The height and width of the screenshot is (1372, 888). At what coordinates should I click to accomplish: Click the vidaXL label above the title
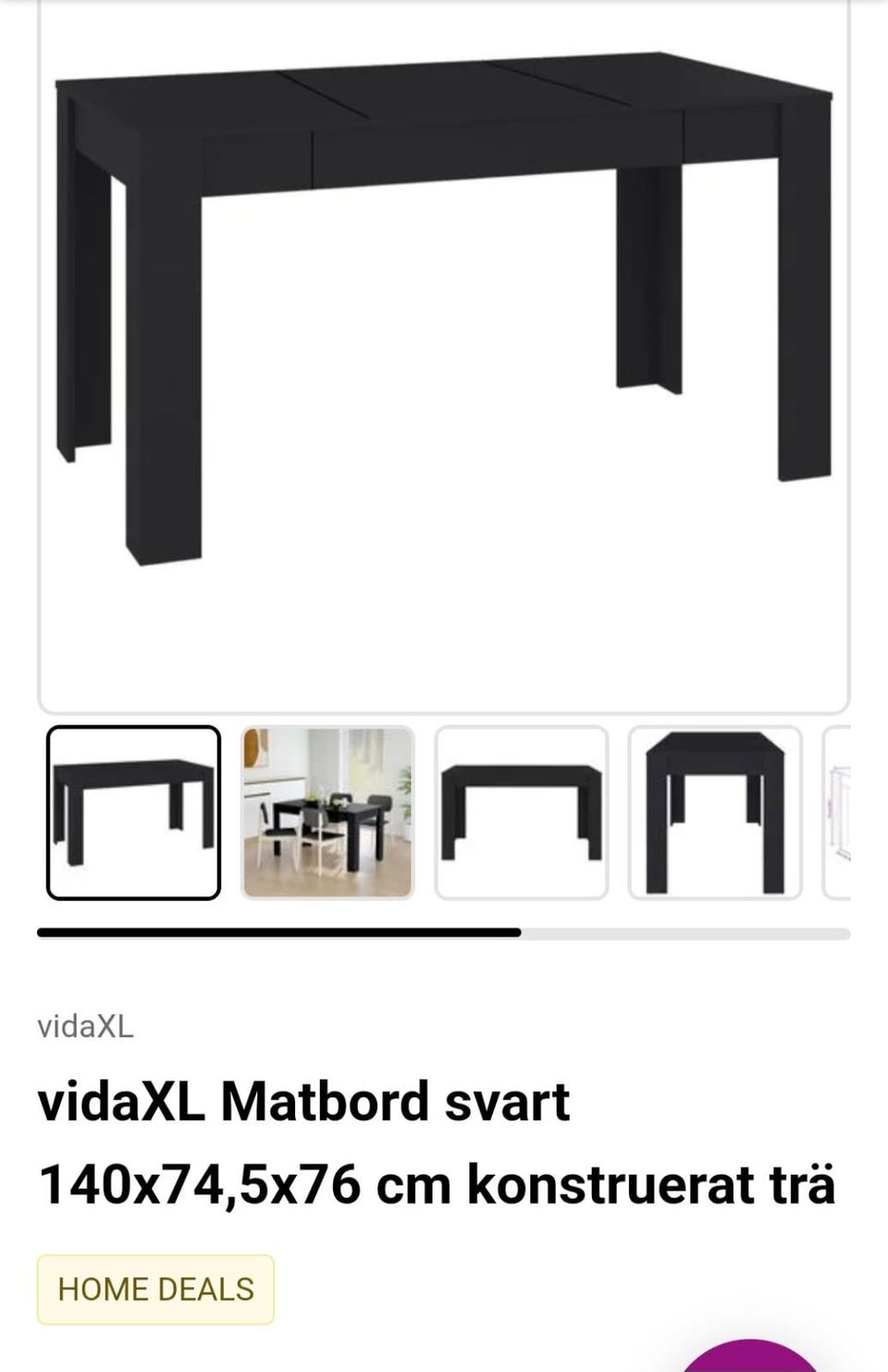point(86,1025)
